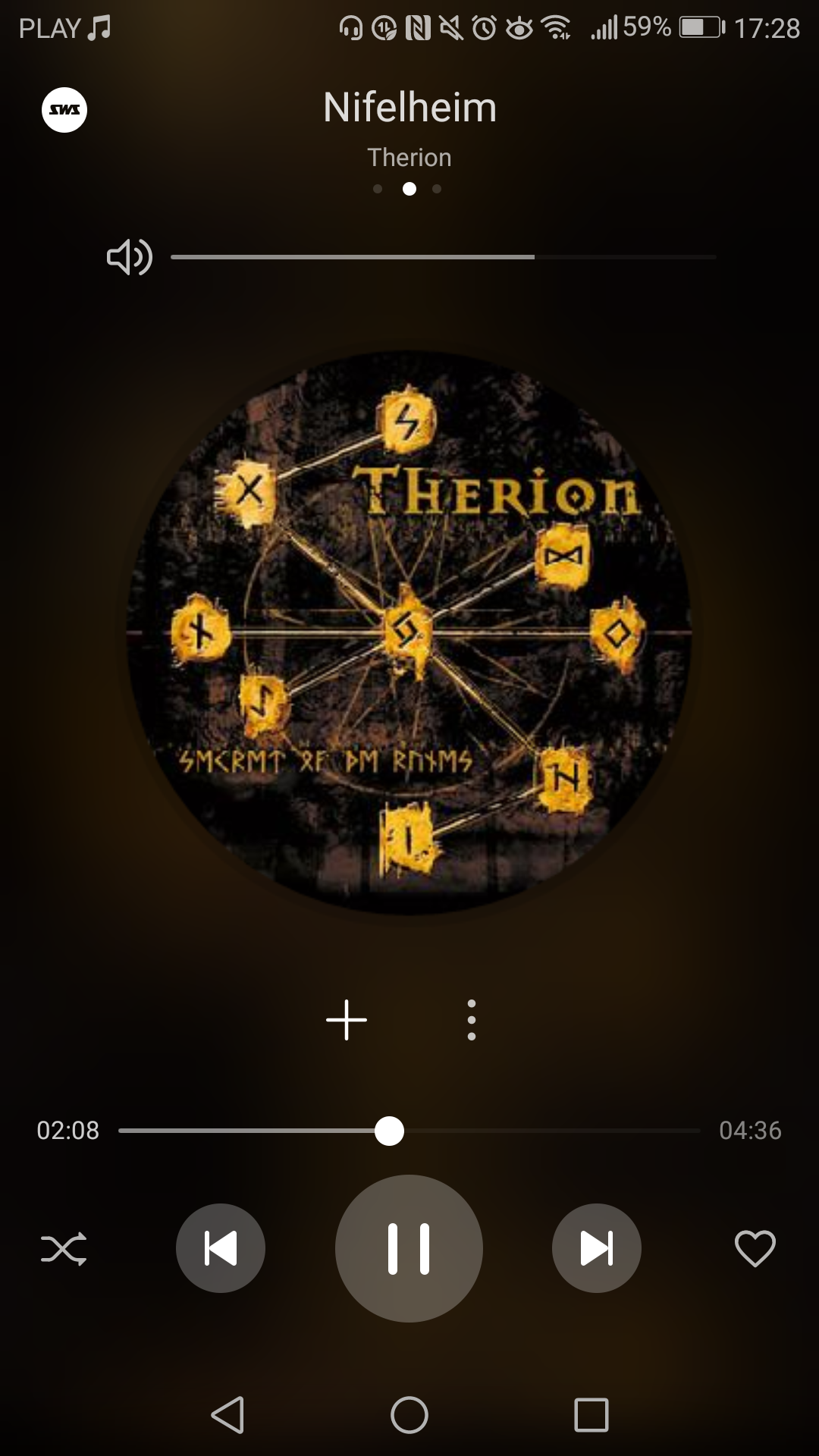Add Nifelheim to a playlist

point(347,1020)
